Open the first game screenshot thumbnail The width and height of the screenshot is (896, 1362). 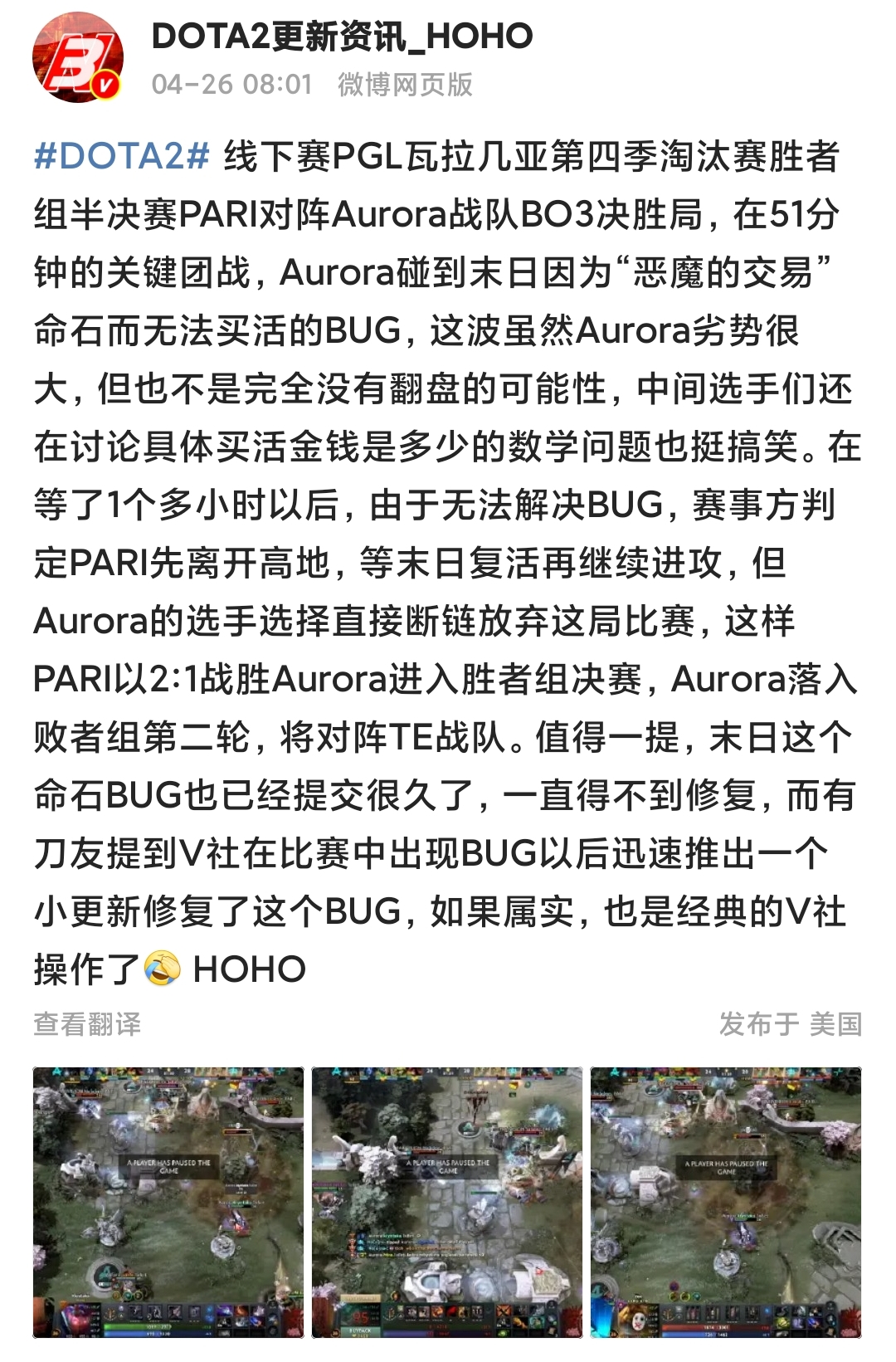pyautogui.click(x=168, y=1202)
